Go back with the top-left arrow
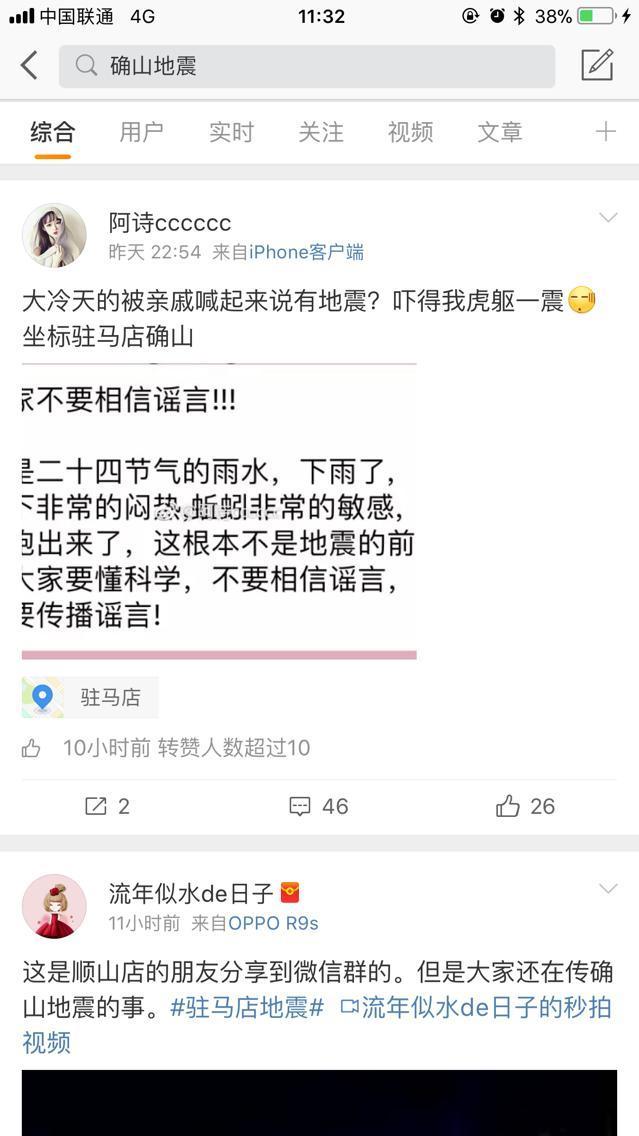Image resolution: width=639 pixels, height=1136 pixels. (29, 65)
